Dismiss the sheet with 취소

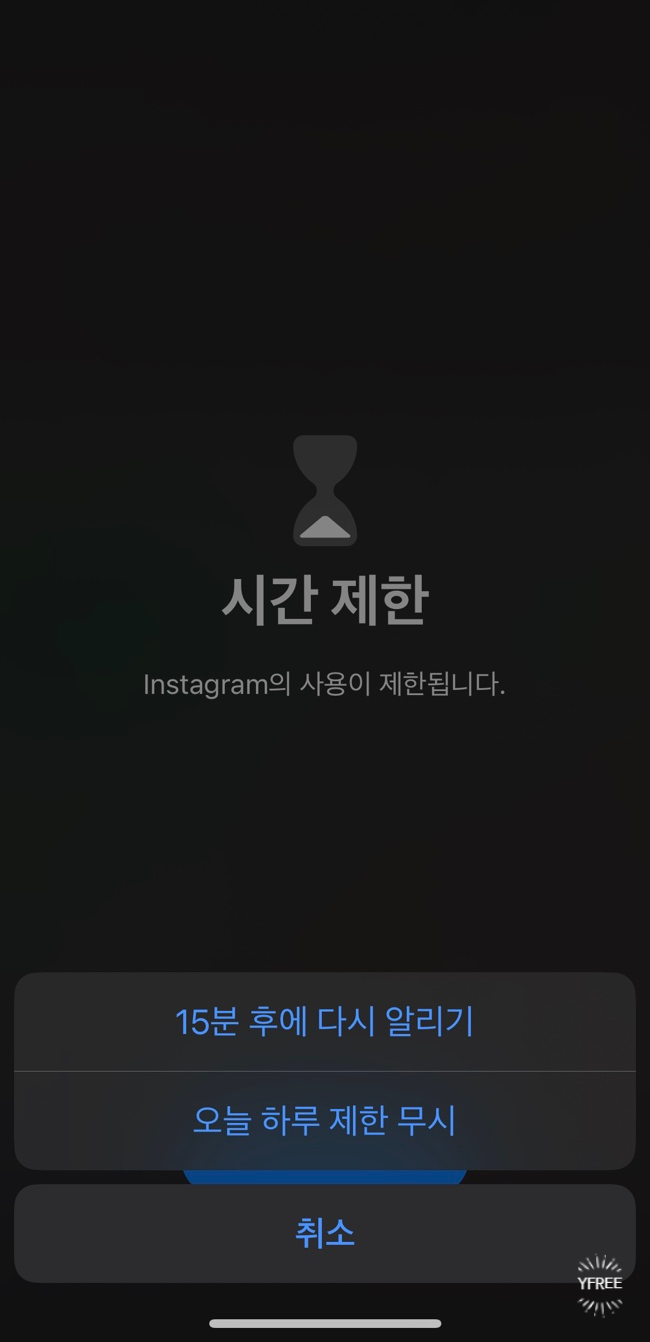(x=324, y=1233)
